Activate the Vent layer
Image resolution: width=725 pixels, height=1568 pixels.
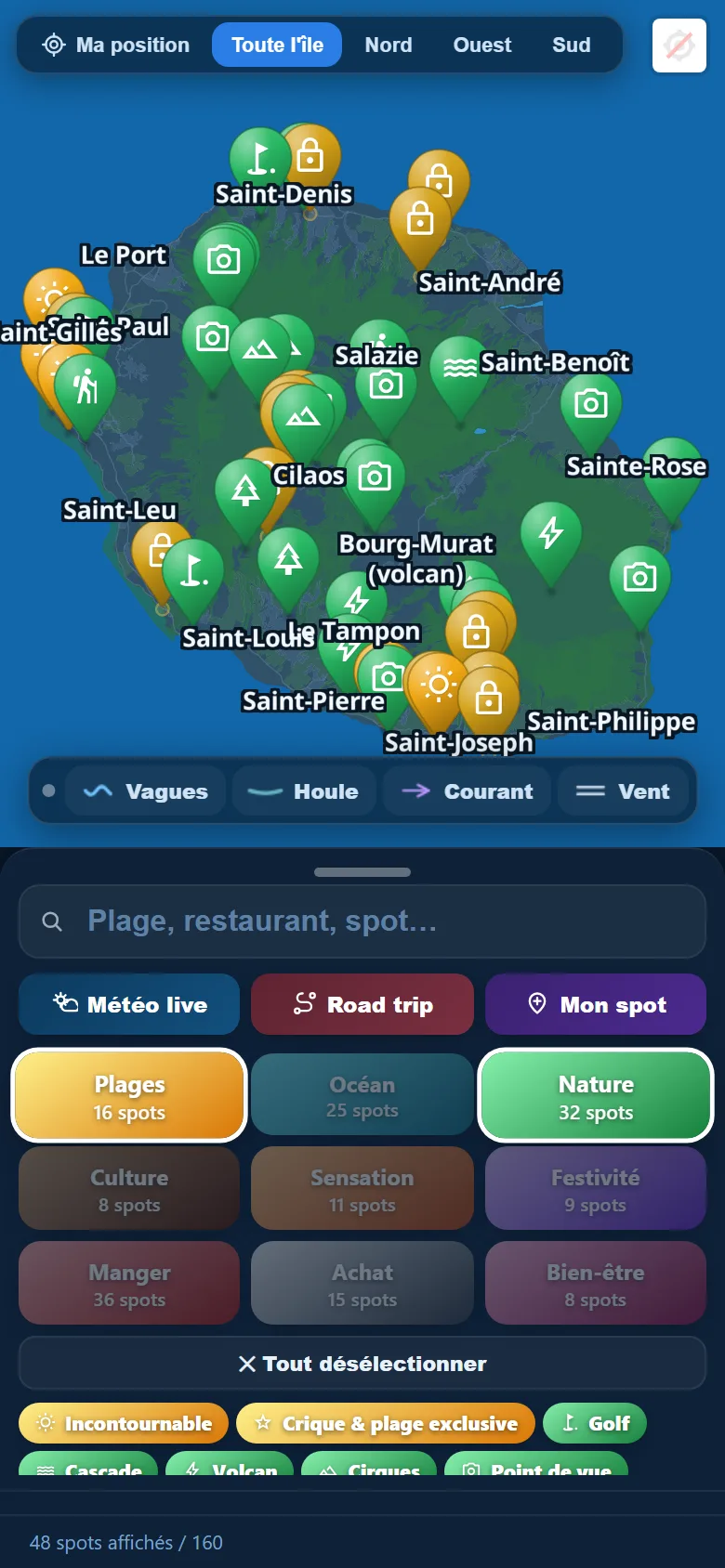(x=623, y=791)
